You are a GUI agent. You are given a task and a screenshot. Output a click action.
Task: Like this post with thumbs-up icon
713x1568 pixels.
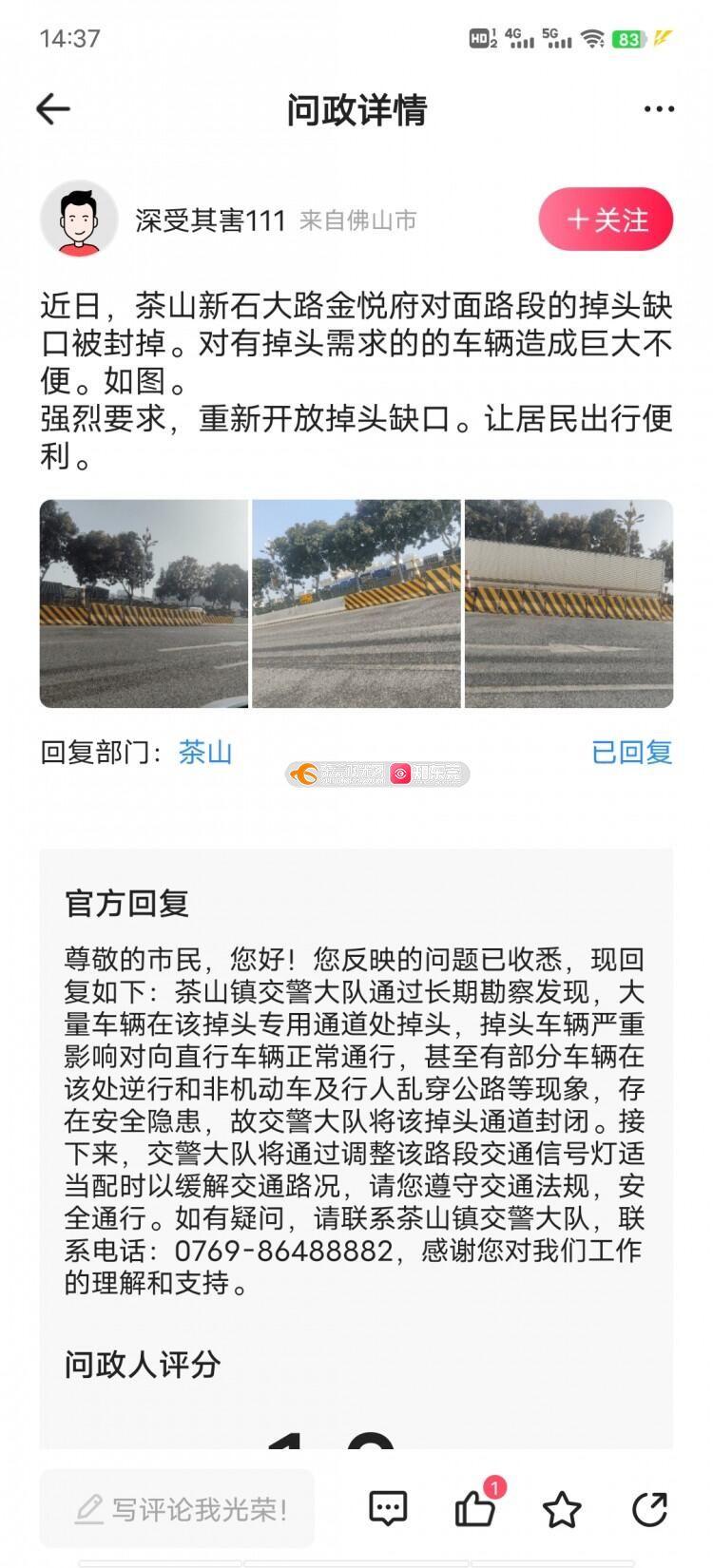point(476,1506)
